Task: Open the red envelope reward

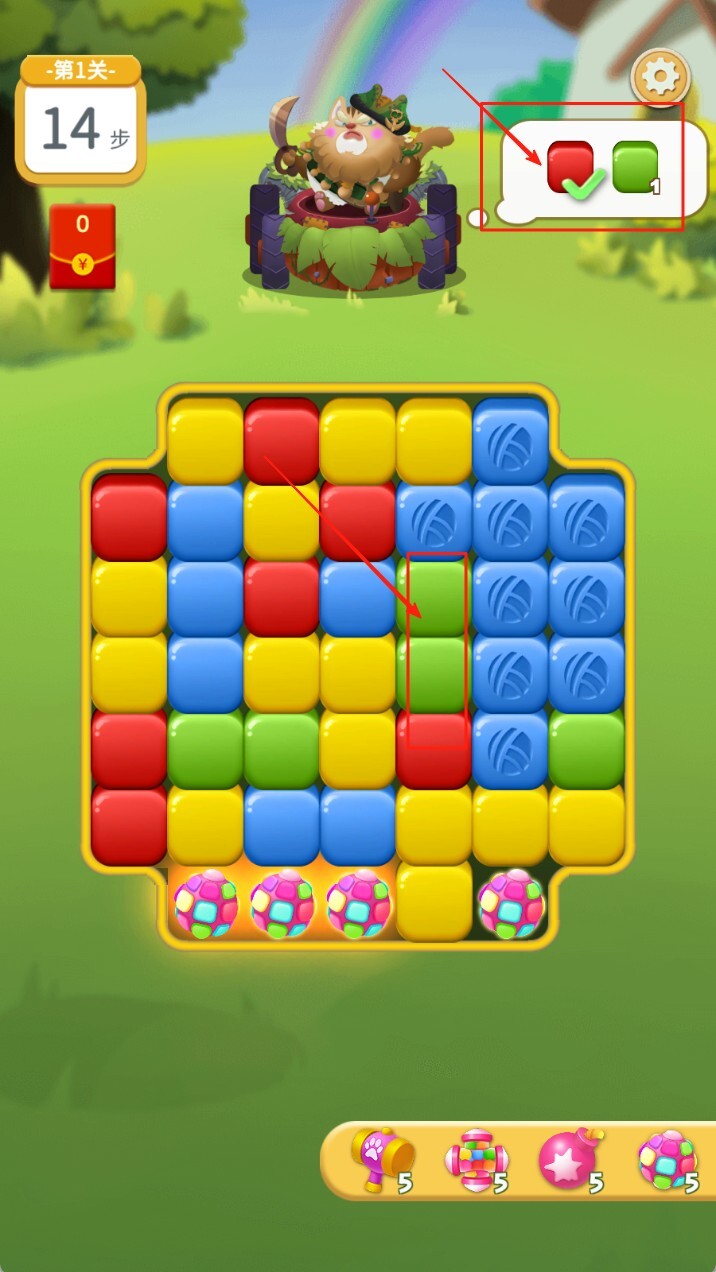Action: [82, 247]
